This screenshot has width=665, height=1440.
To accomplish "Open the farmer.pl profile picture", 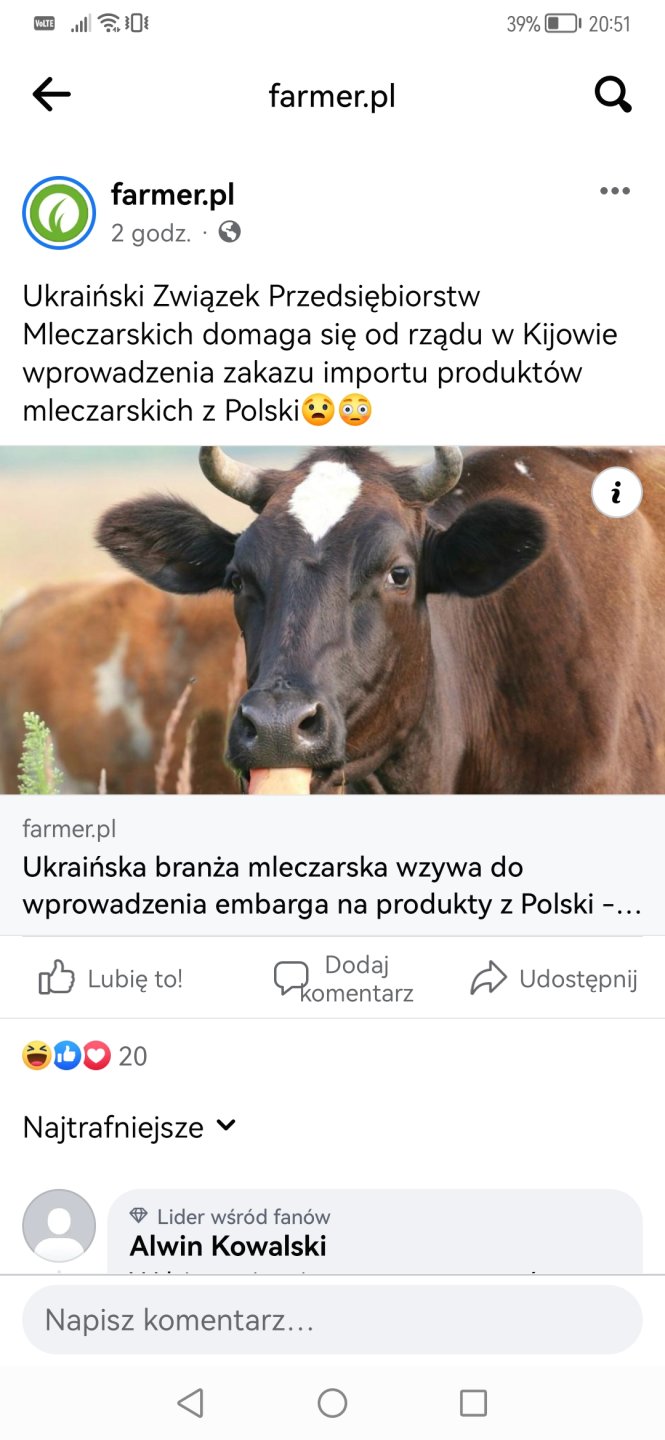I will tap(59, 212).
